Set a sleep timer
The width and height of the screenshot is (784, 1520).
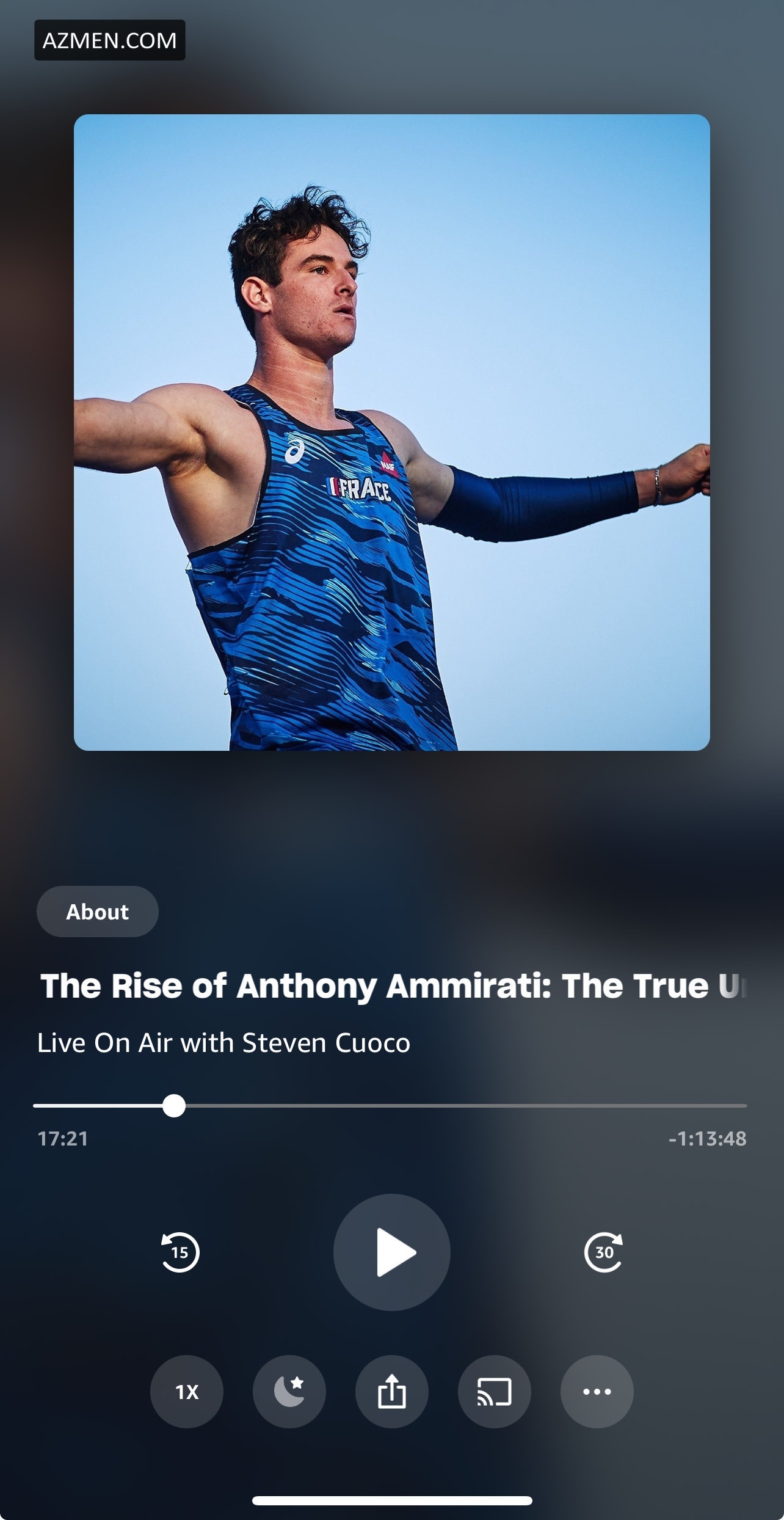[289, 1392]
